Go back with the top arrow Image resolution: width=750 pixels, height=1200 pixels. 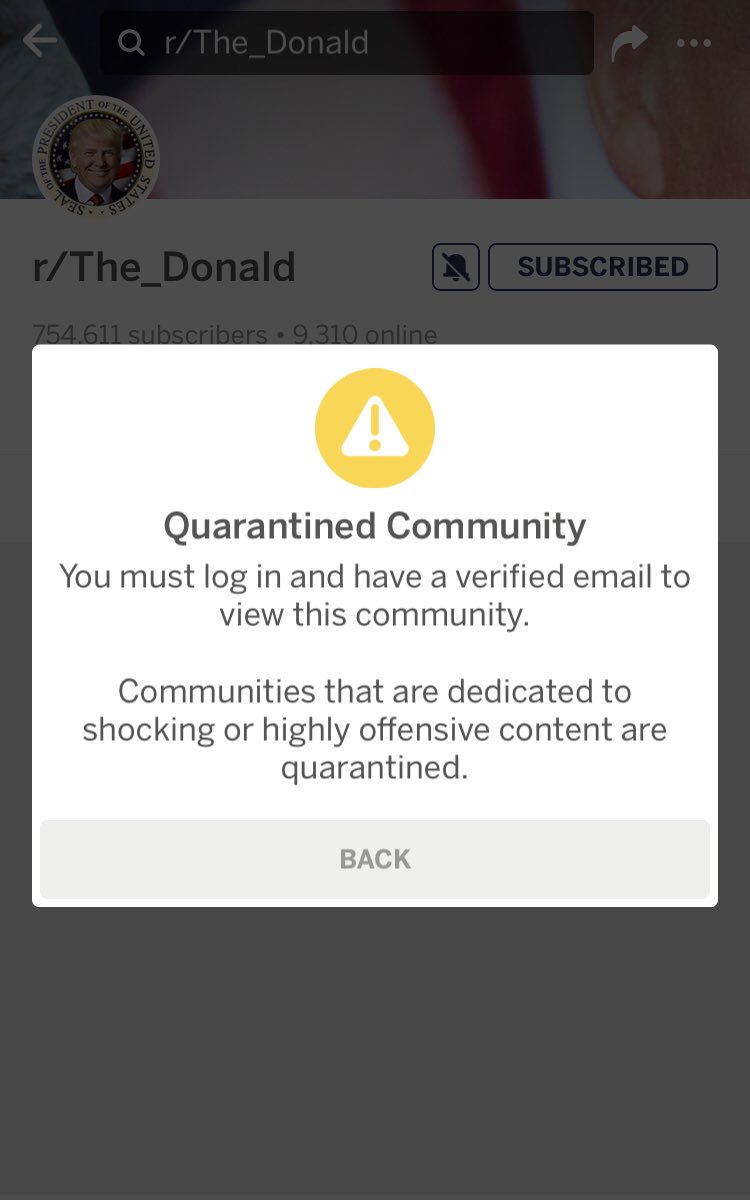(40, 42)
